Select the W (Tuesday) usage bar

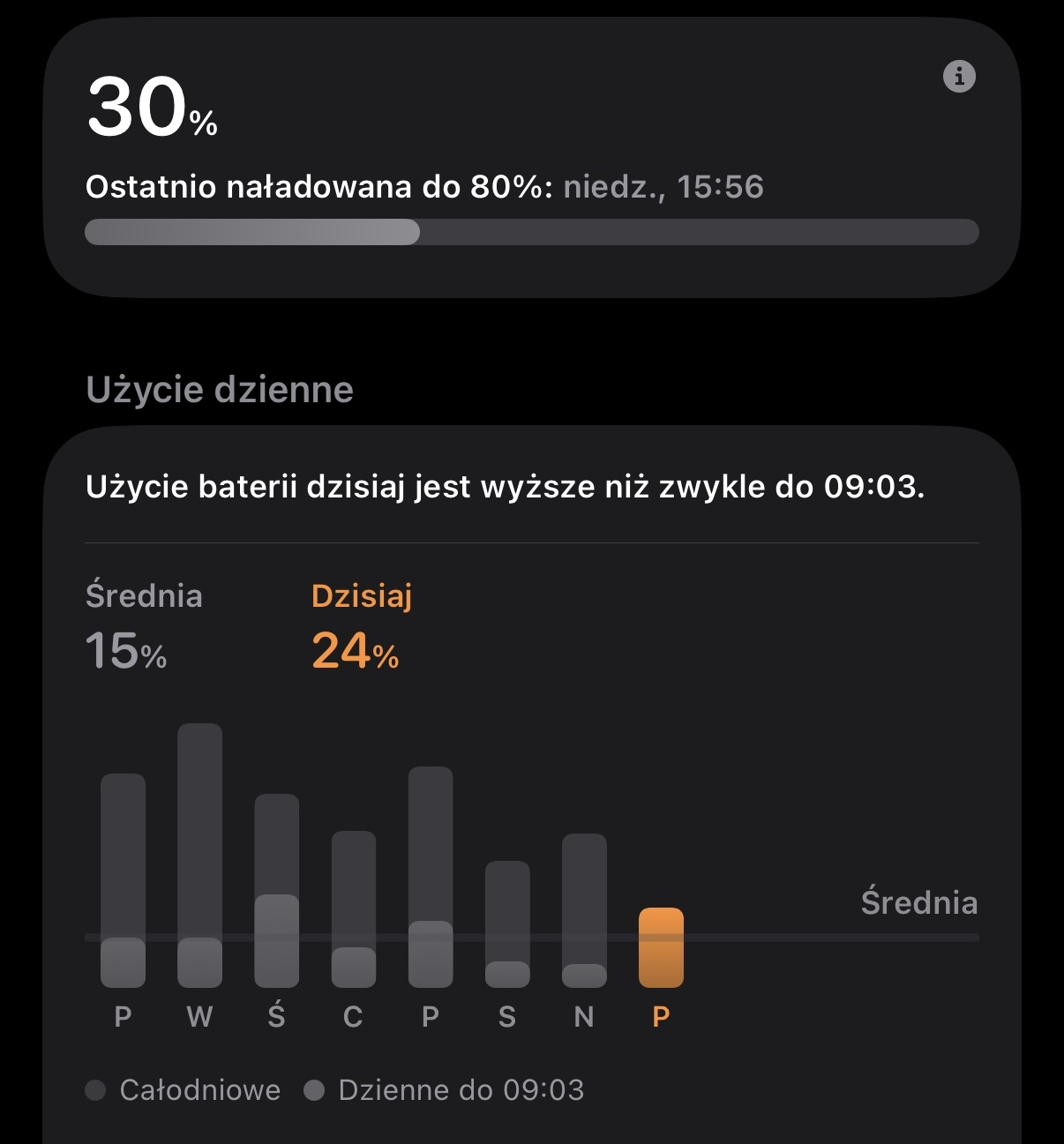coord(199,855)
